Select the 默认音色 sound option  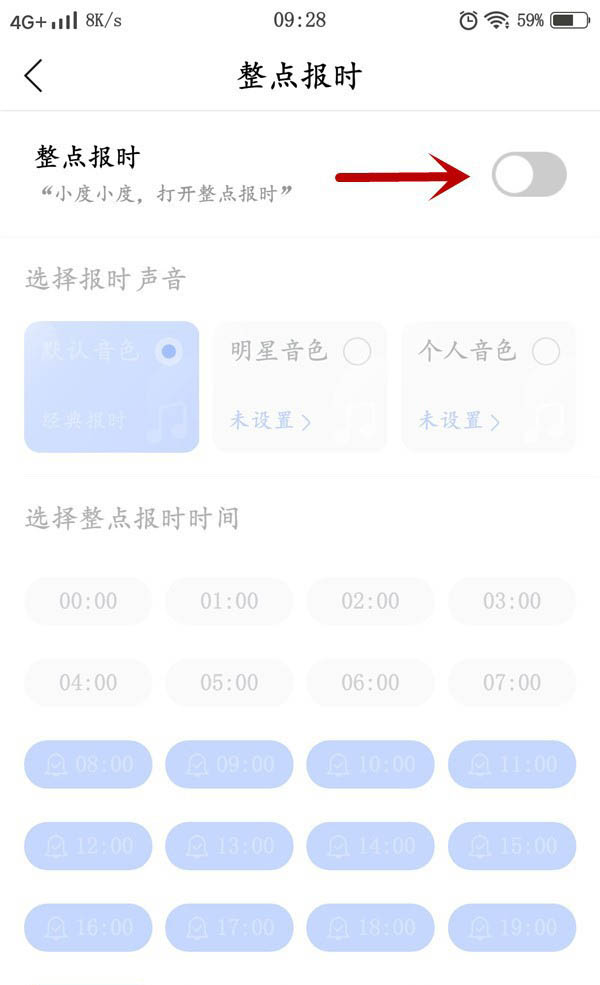click(112, 386)
